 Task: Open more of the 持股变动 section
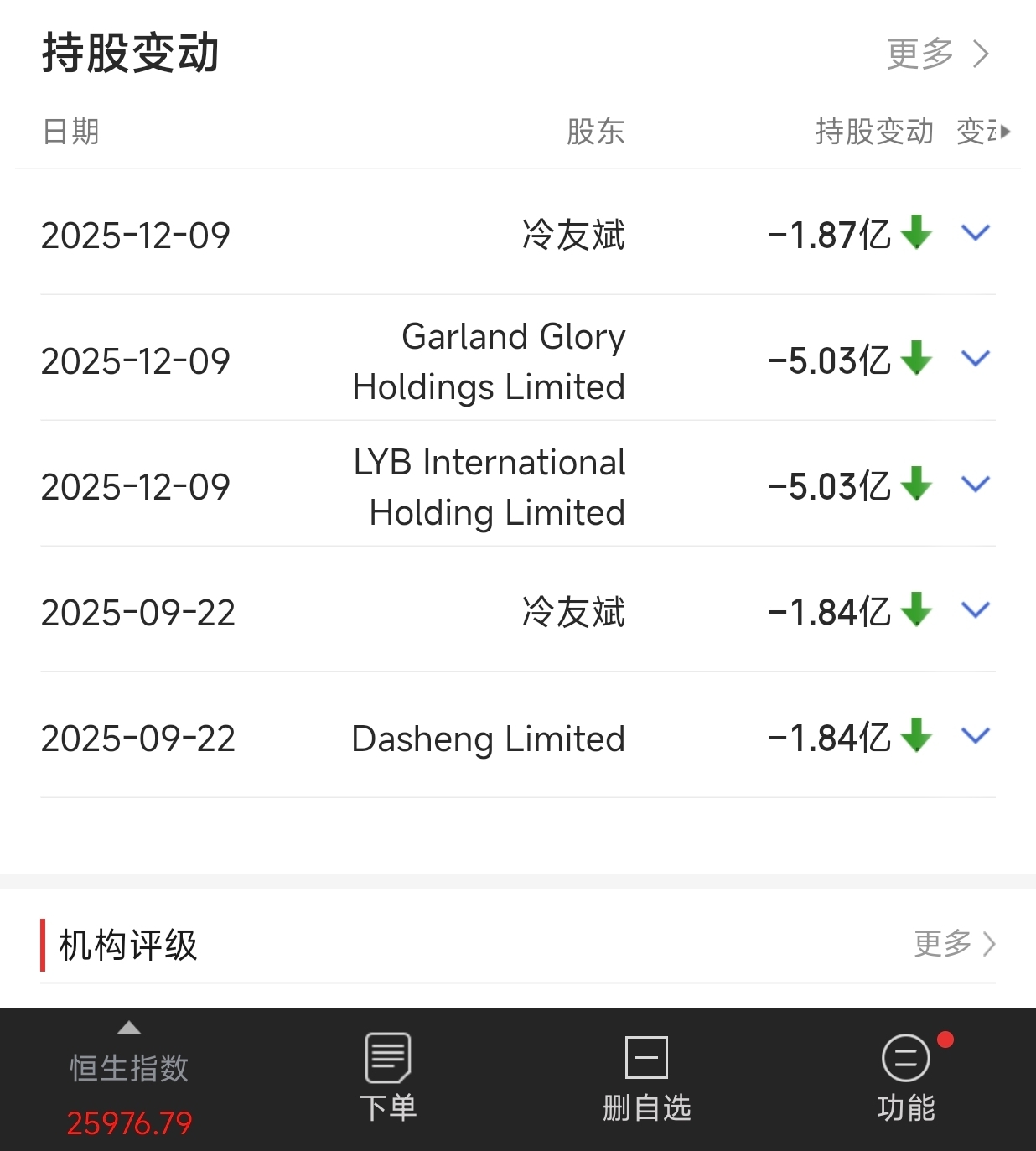(x=938, y=54)
